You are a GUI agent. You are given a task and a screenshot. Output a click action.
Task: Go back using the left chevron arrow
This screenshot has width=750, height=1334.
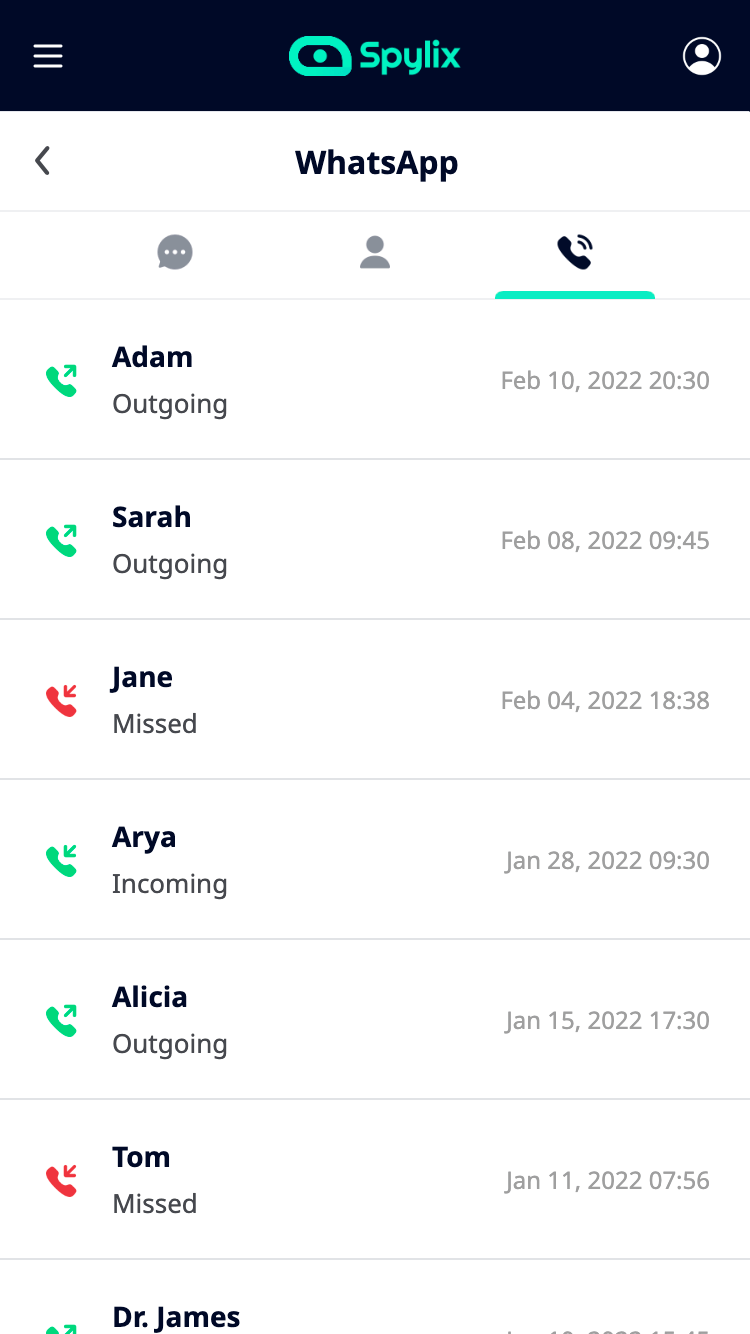(x=42, y=160)
